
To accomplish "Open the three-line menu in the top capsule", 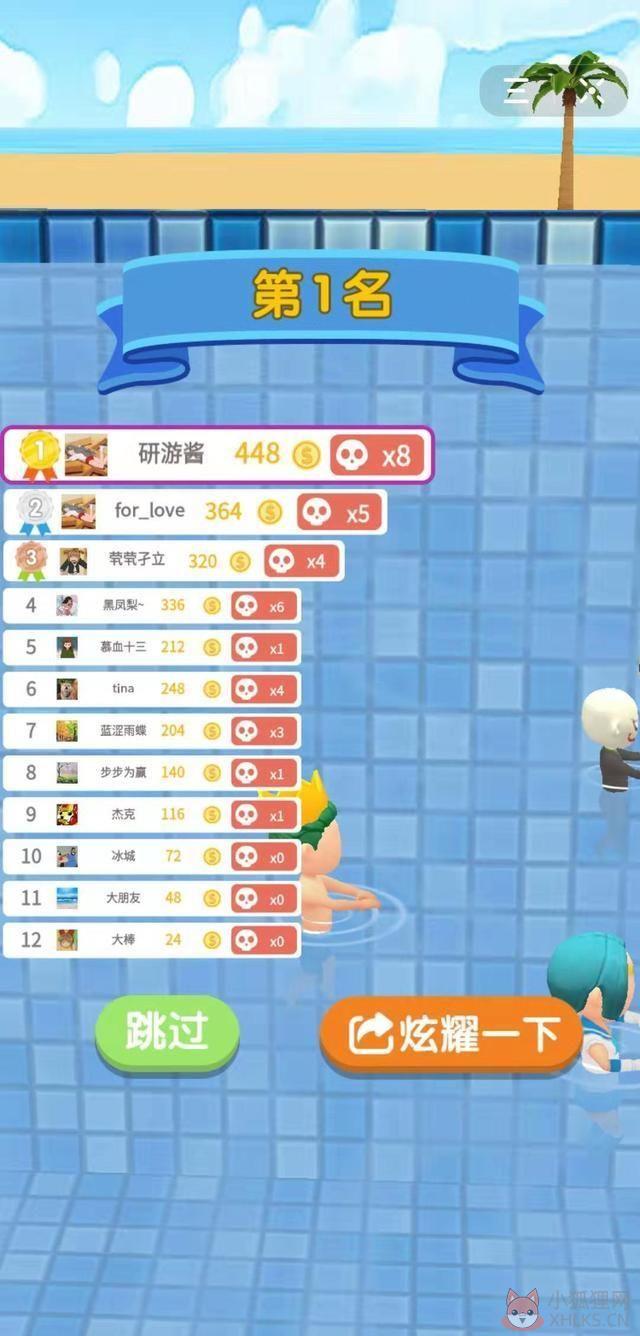I will [516, 92].
